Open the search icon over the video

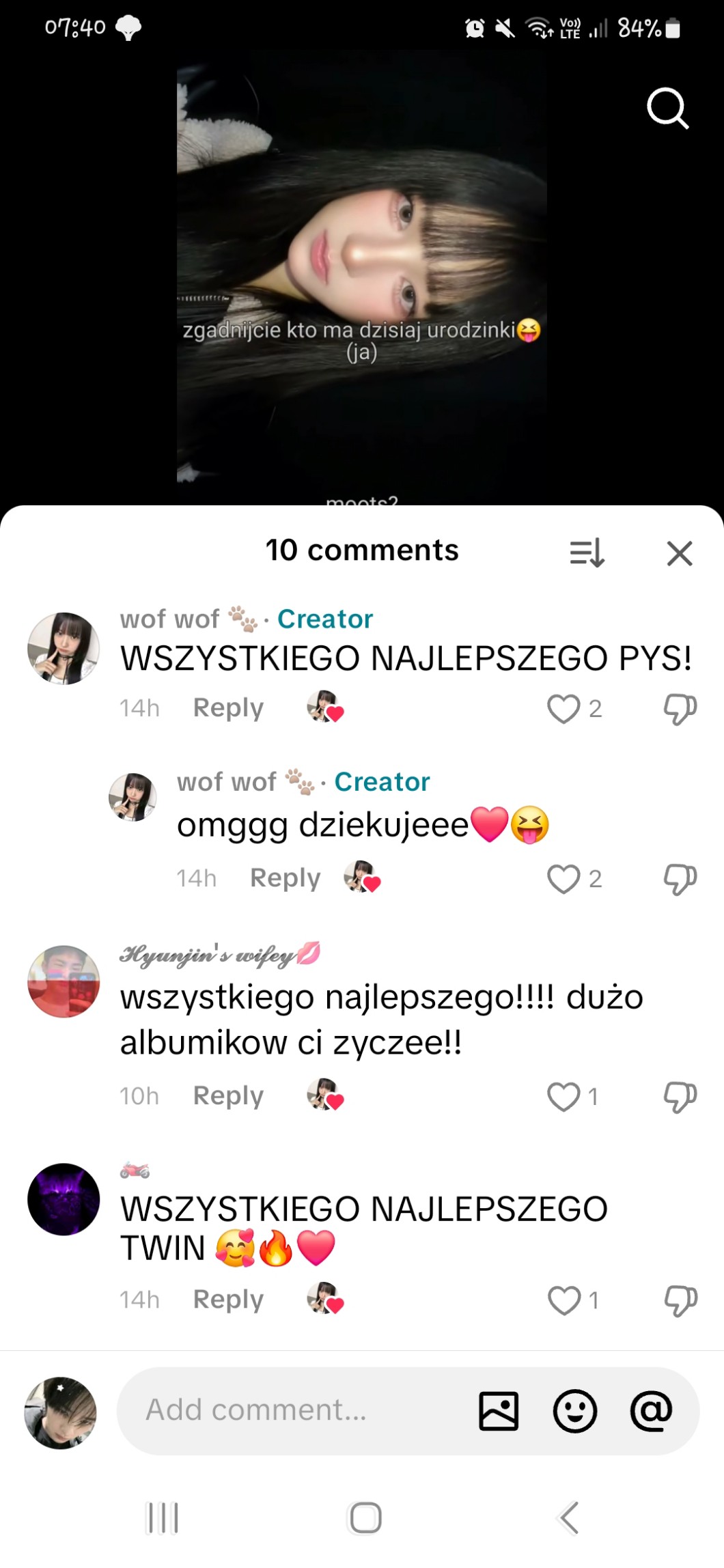tap(667, 108)
